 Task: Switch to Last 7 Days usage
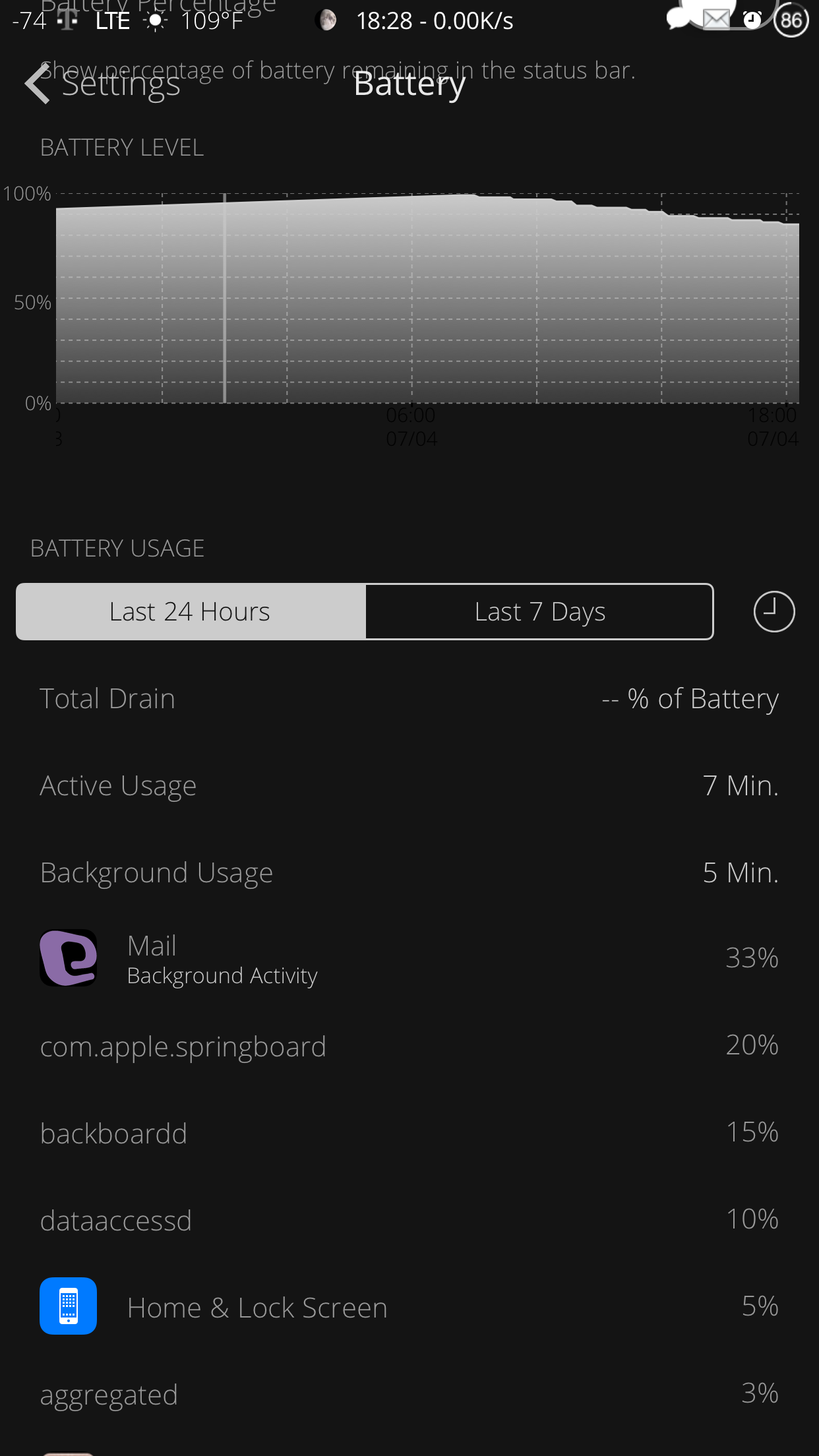pyautogui.click(x=539, y=611)
